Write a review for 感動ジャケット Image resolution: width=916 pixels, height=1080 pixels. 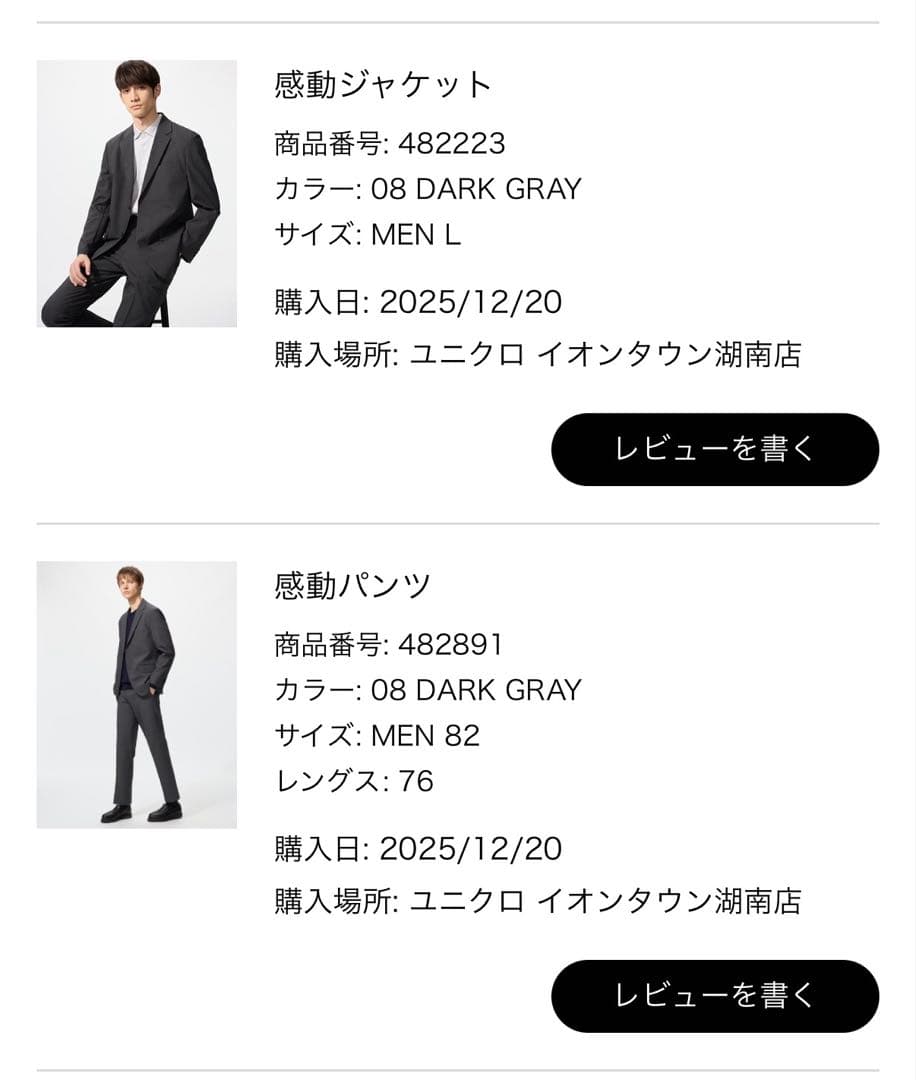coord(714,449)
